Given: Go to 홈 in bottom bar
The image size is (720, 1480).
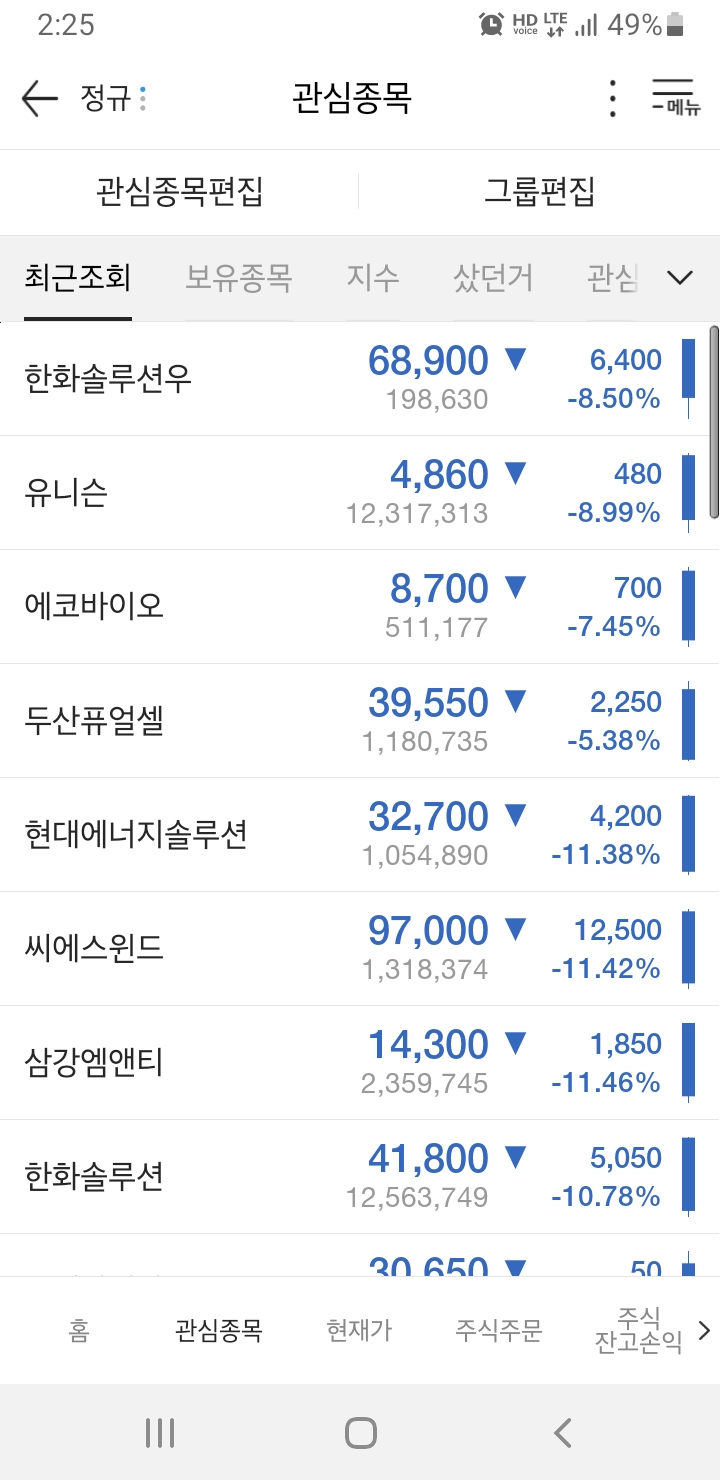Looking at the screenshot, I should pos(79,1331).
